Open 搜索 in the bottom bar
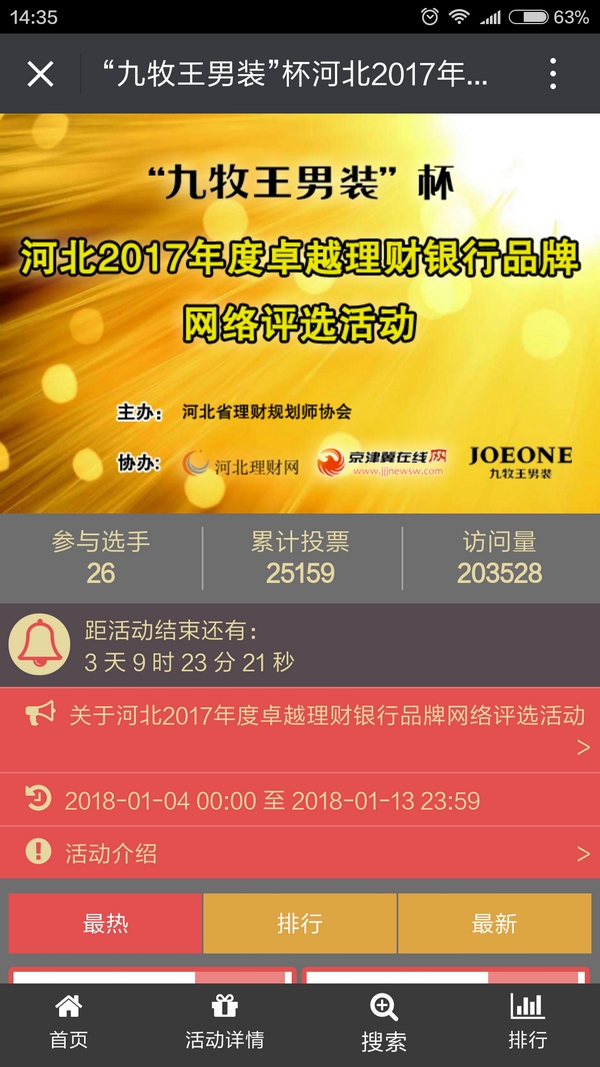Viewport: 600px width, 1067px height. click(383, 1022)
